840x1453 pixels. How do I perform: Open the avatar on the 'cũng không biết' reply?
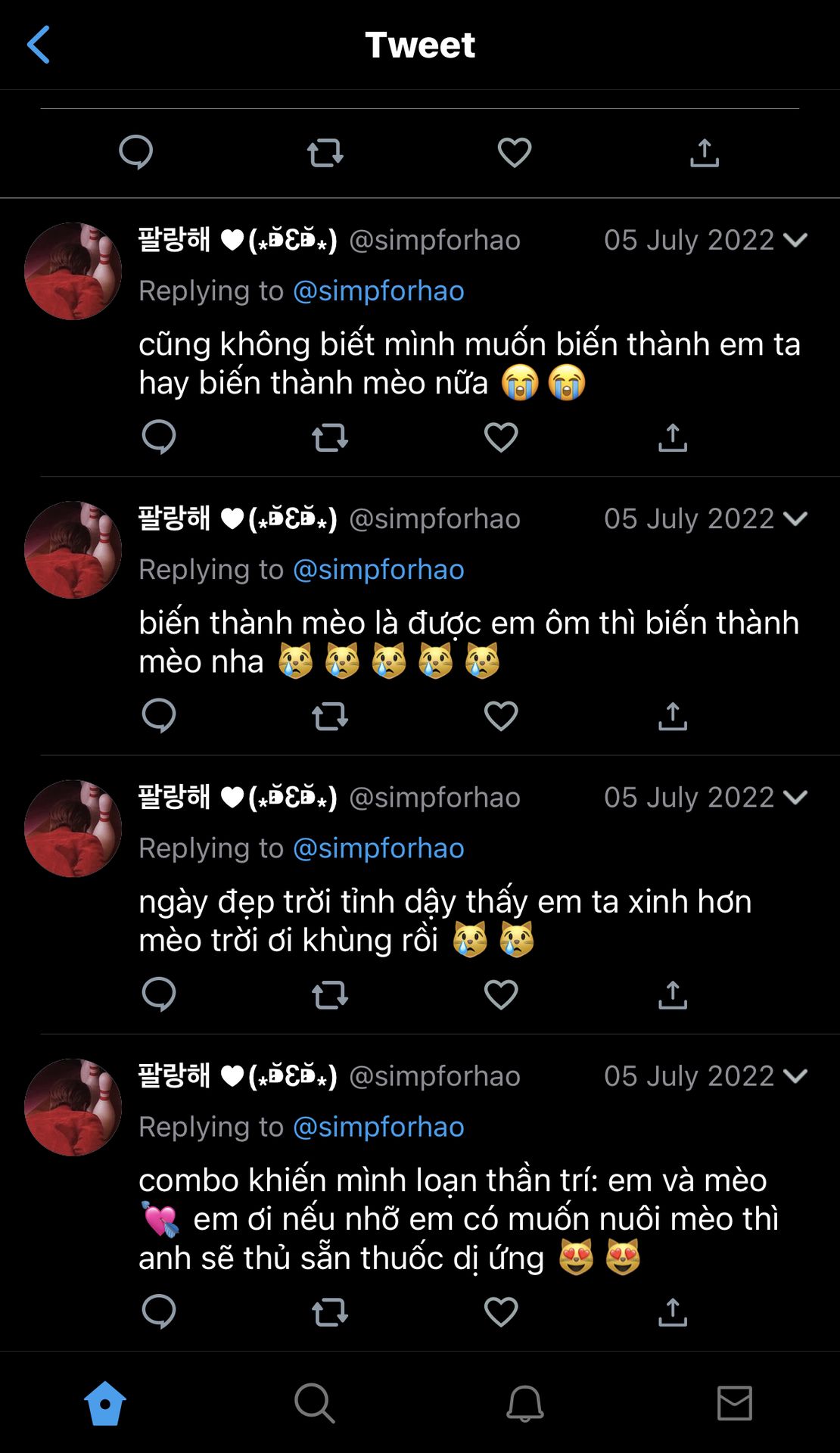[73, 271]
